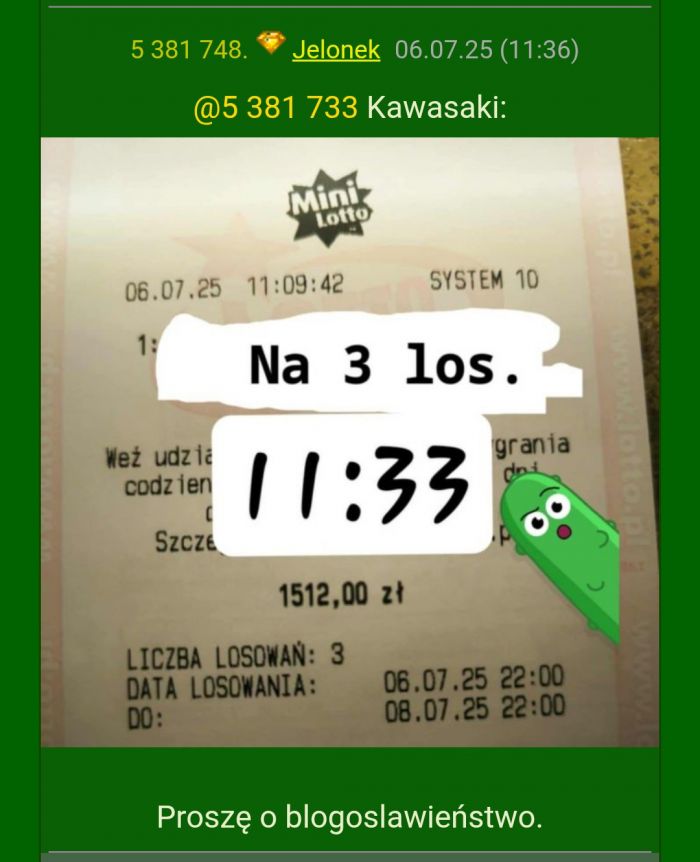Jump to referenced post @5 381 733
Screen dimensions: 700x862
tap(275, 107)
